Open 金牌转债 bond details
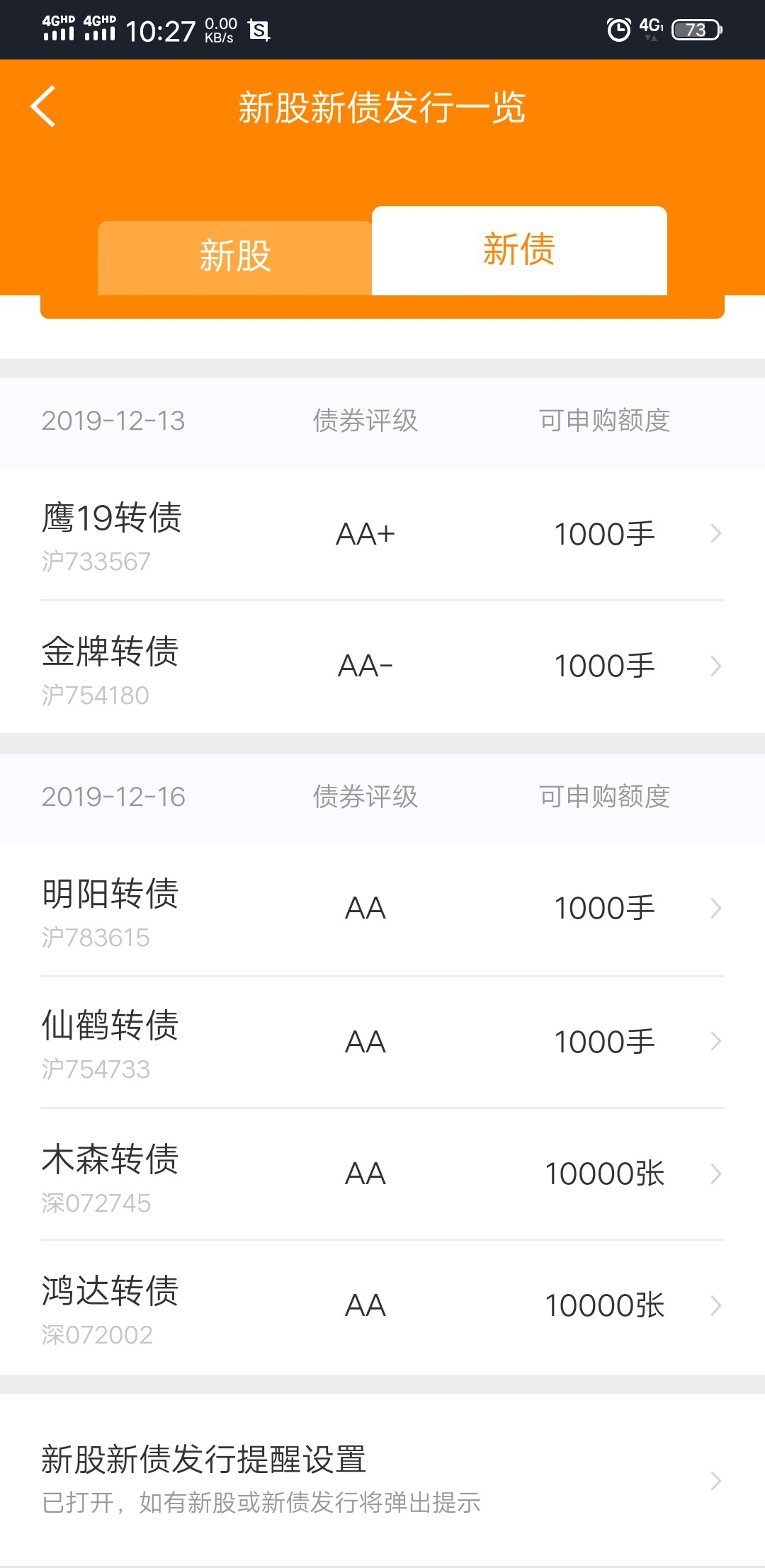The image size is (765, 1568). pos(382,667)
